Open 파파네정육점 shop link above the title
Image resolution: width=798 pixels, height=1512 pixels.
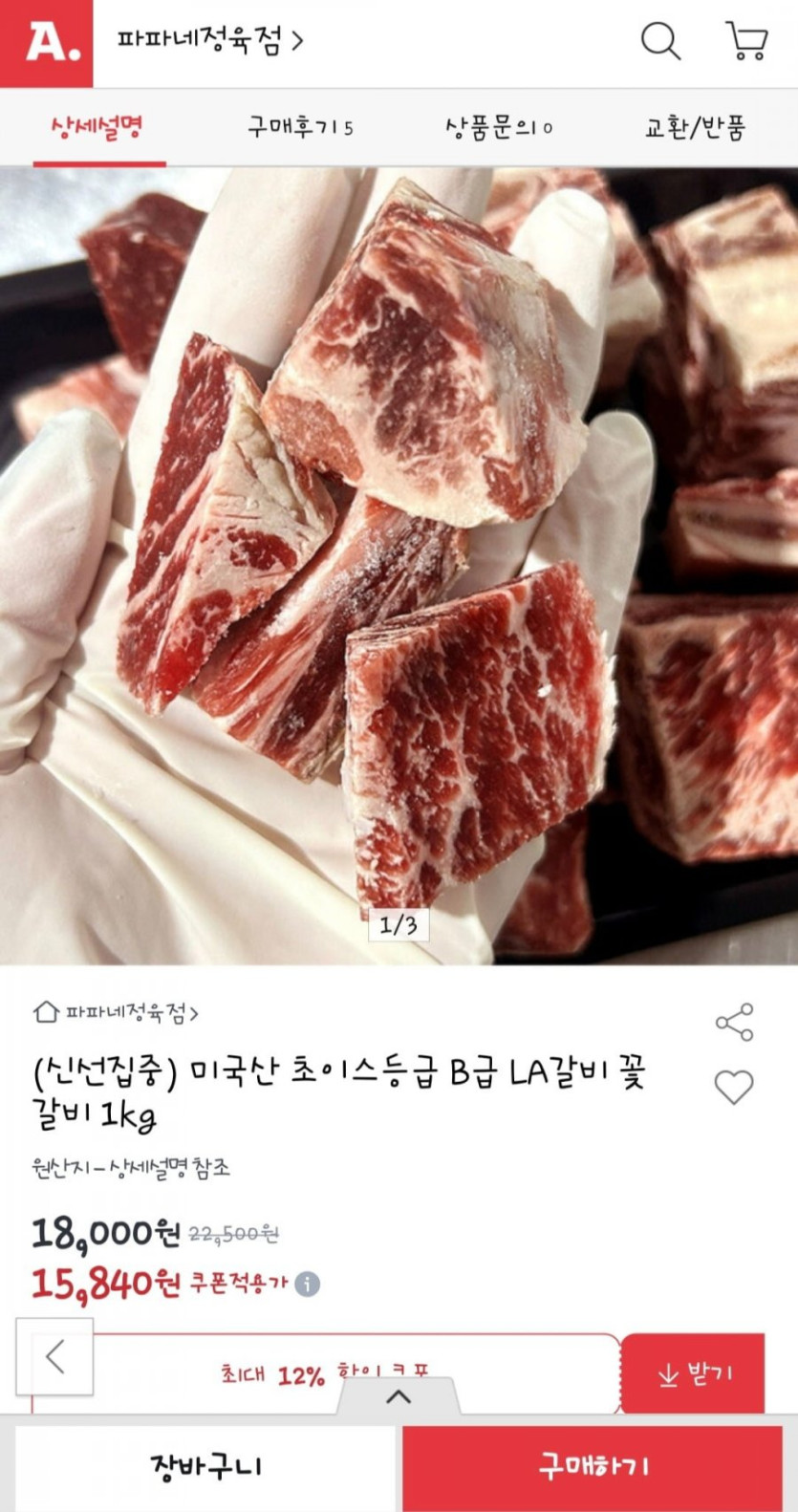[117, 1012]
